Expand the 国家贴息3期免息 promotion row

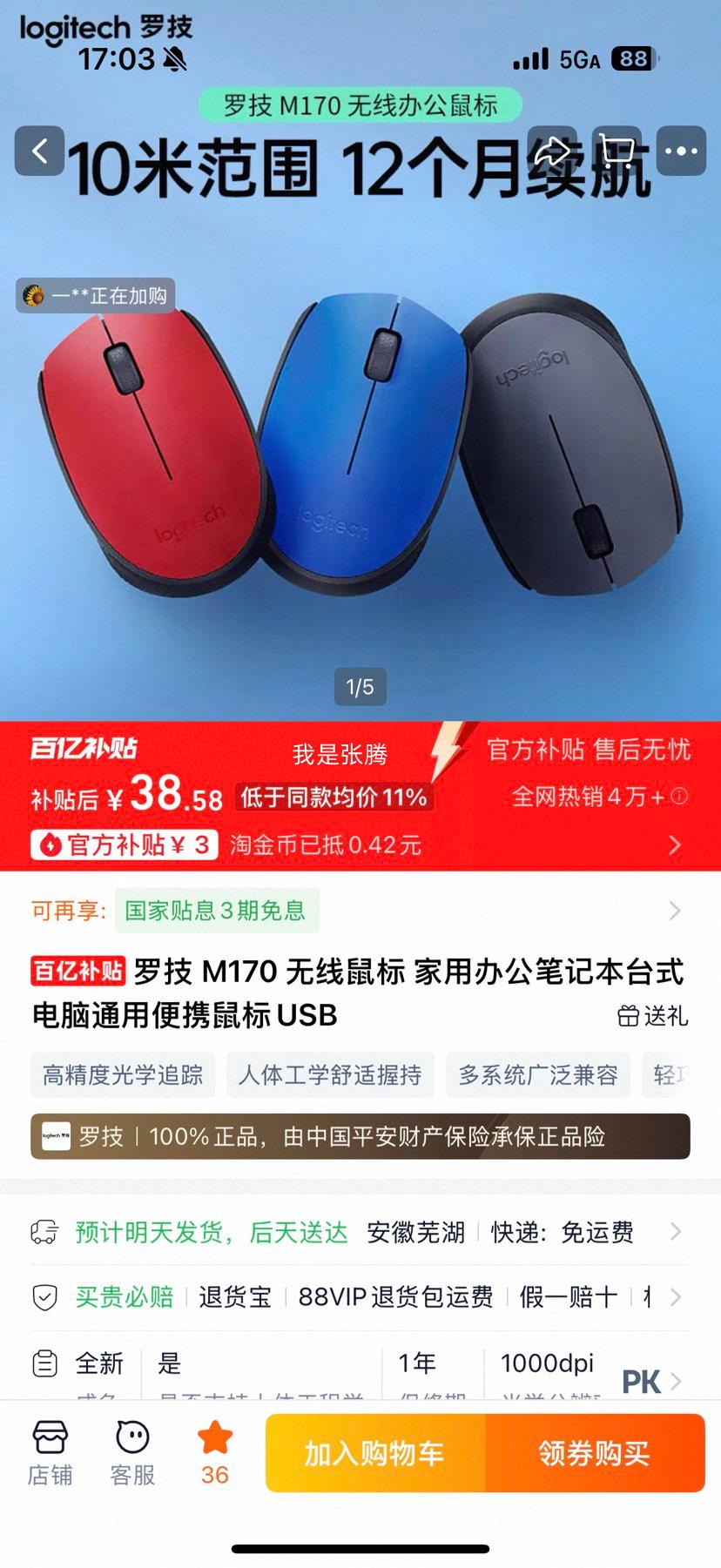click(217, 911)
